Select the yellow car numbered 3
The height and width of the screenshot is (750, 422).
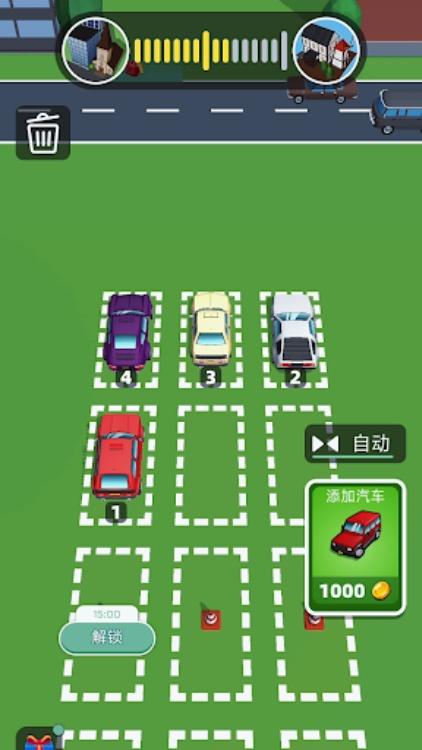(x=211, y=330)
